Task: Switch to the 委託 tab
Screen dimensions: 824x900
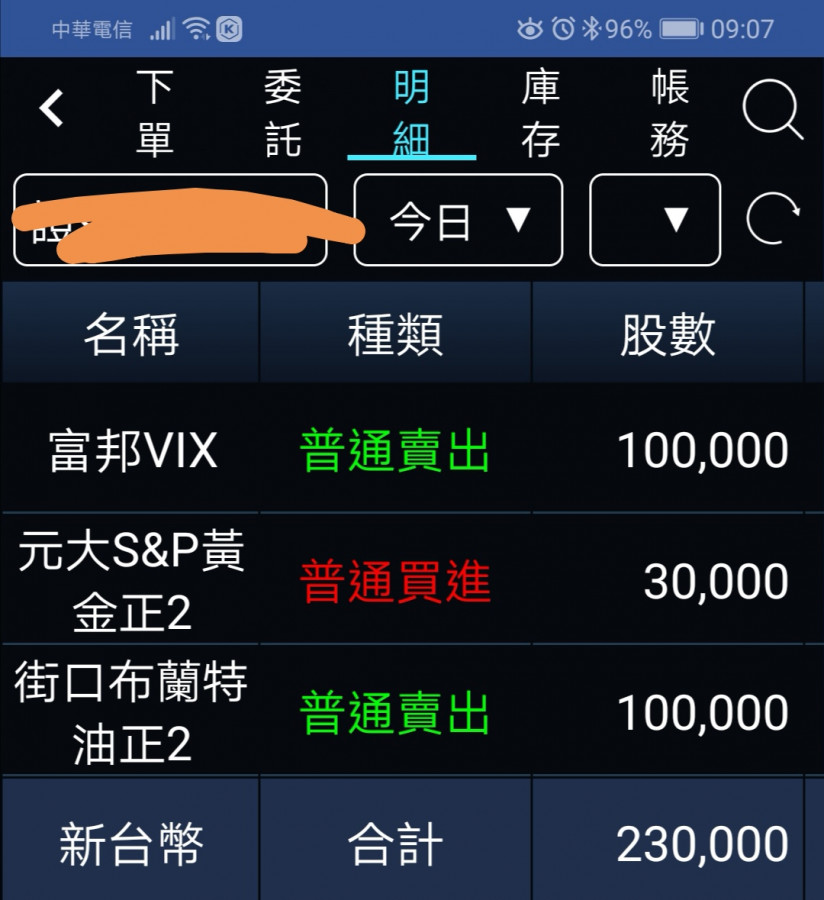Action: pyautogui.click(x=283, y=114)
